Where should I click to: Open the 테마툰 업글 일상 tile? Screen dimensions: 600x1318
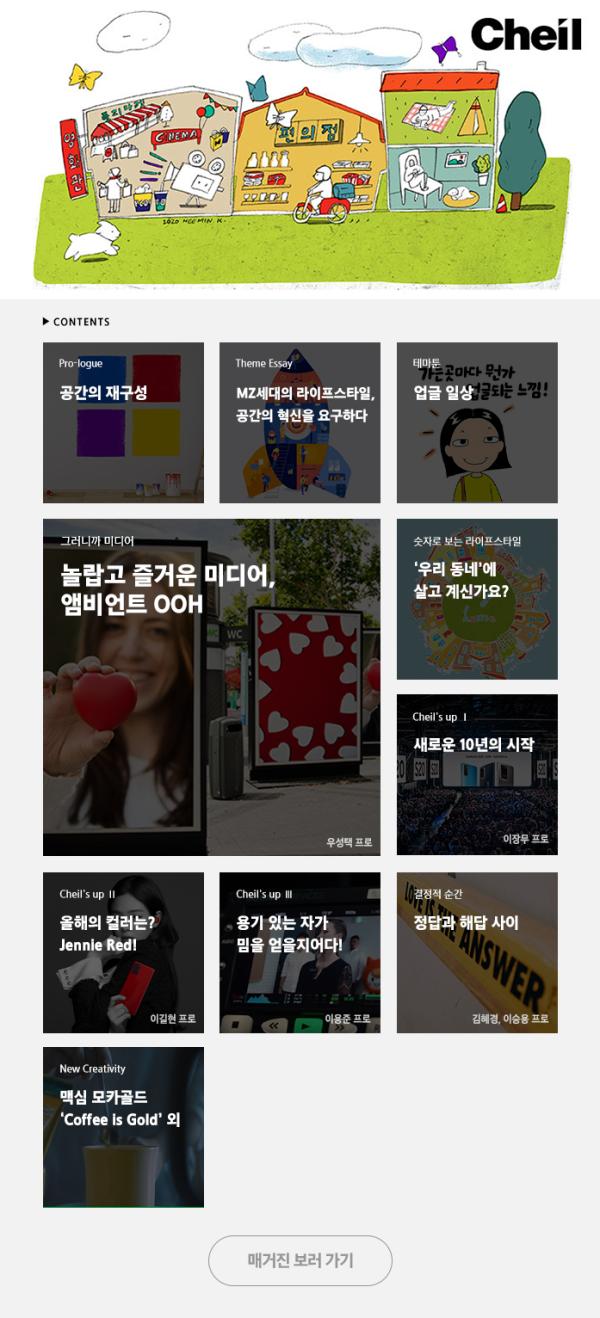pos(477,422)
